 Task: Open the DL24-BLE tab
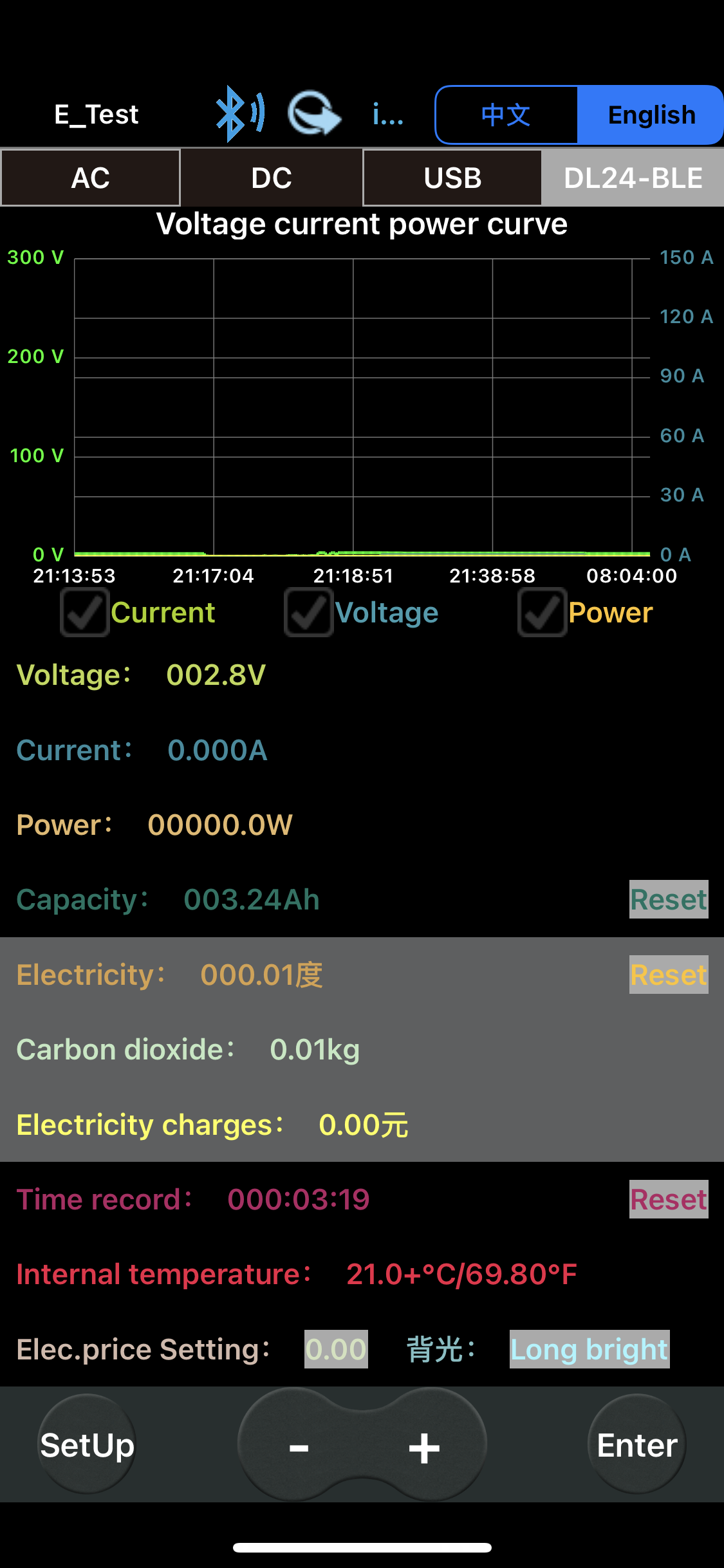coord(633,178)
